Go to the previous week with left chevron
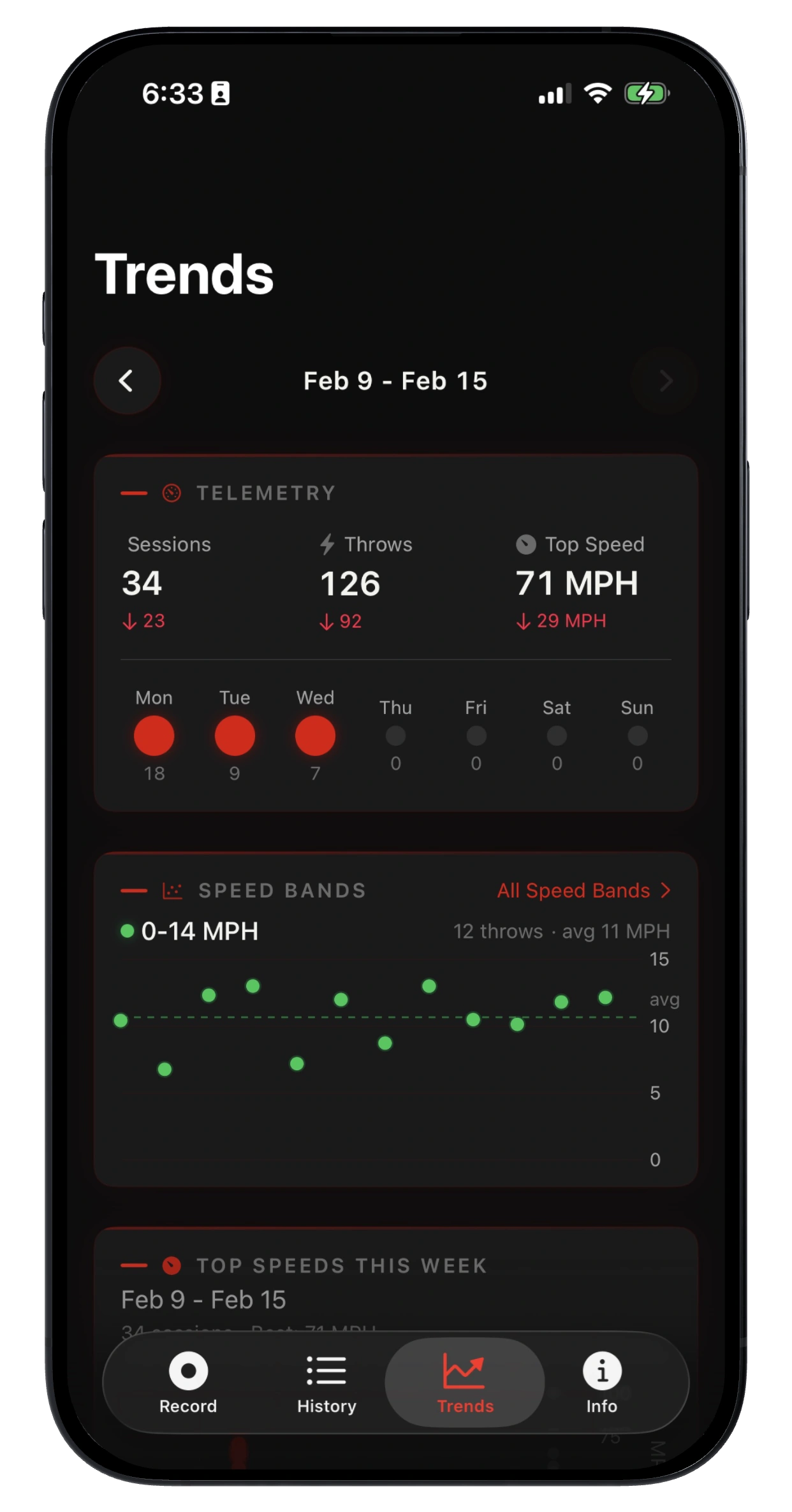This screenshot has height=1512, width=792. coord(126,381)
